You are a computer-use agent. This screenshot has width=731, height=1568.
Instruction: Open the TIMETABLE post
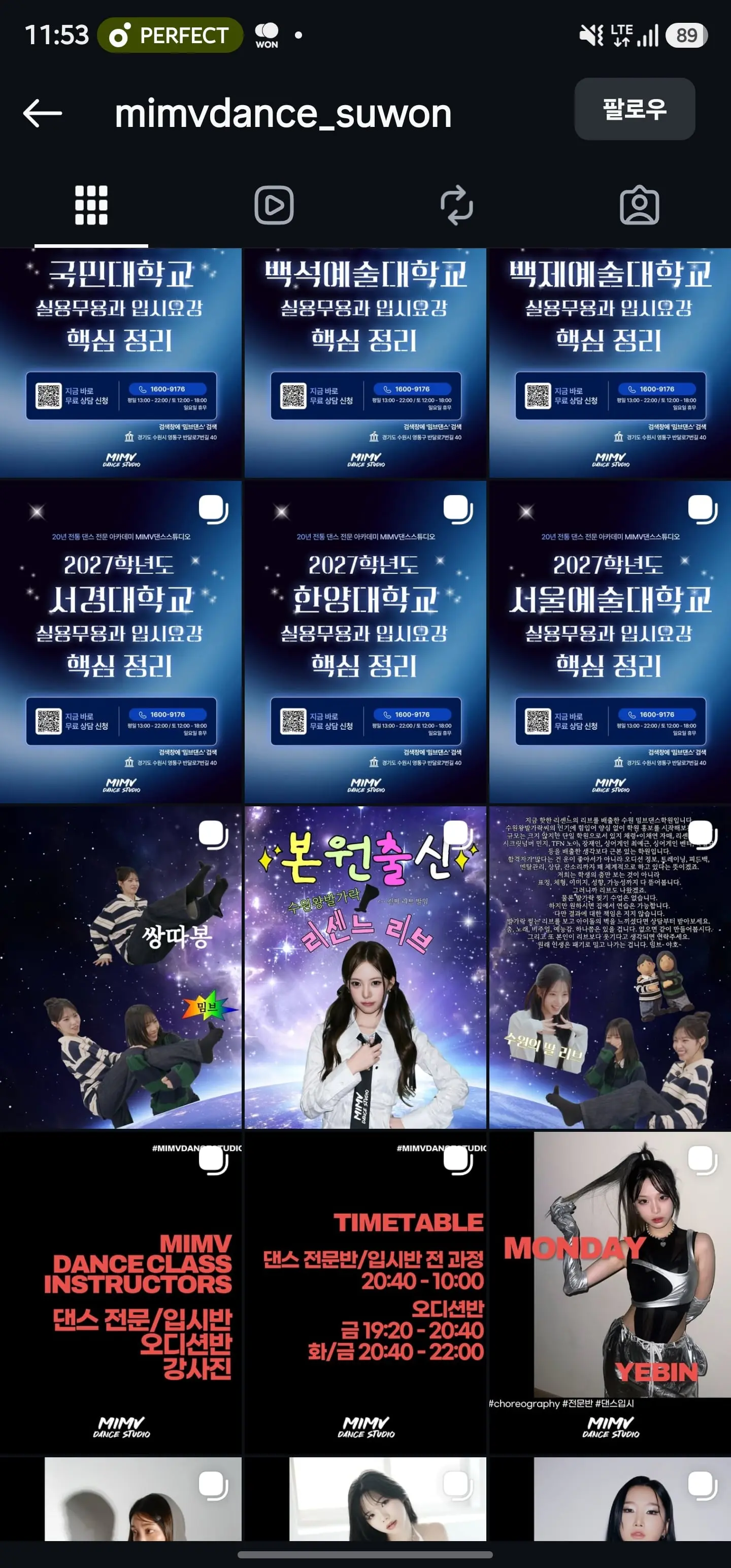point(365,1293)
